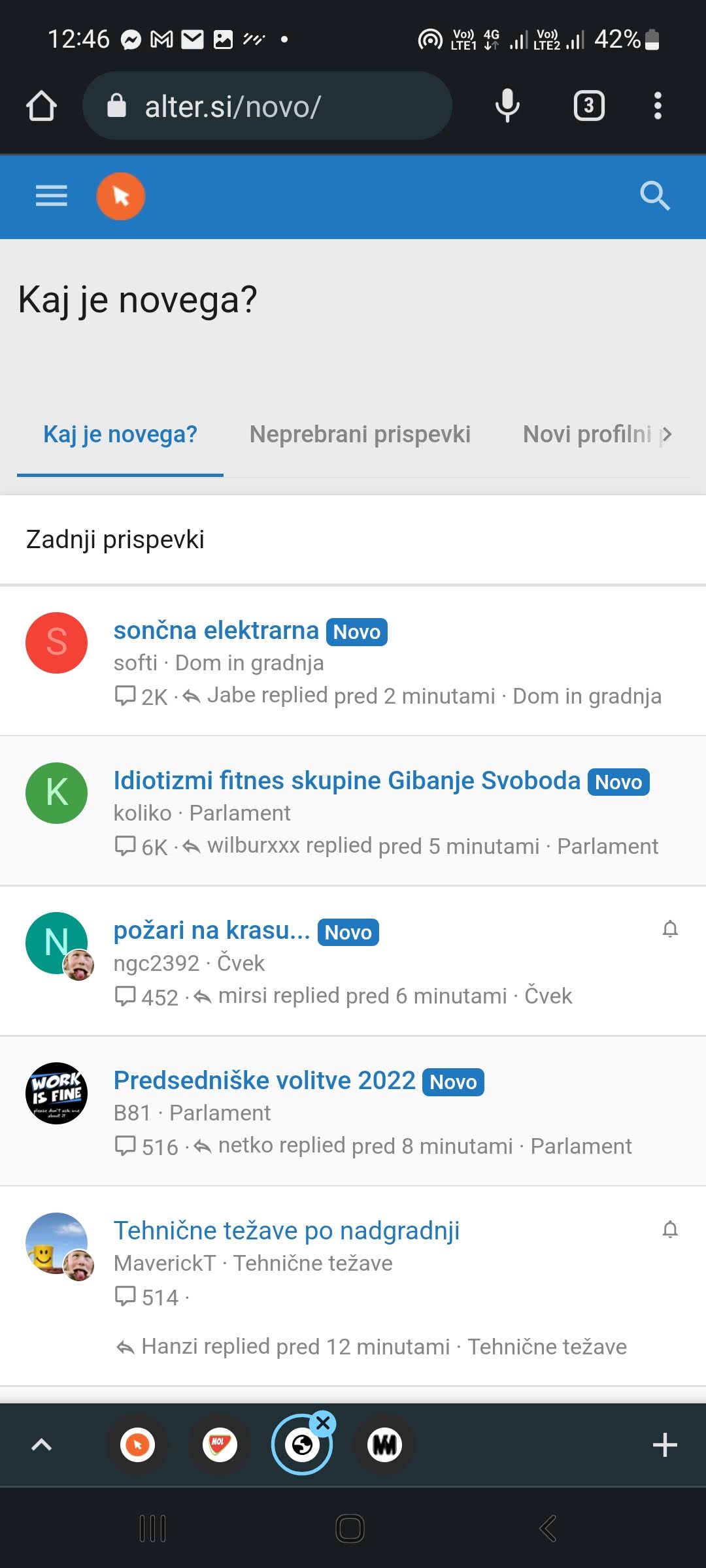Open Idiotizmi fitnes skupine Gibanje Svoboda thread
Viewport: 706px width, 1568px height.
click(x=346, y=781)
